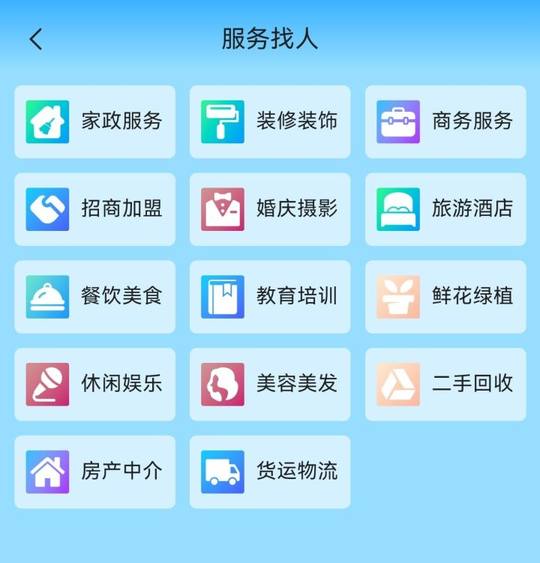This screenshot has width=540, height=563.
Task: Open the 旅游酒店 category
Action: coord(446,209)
